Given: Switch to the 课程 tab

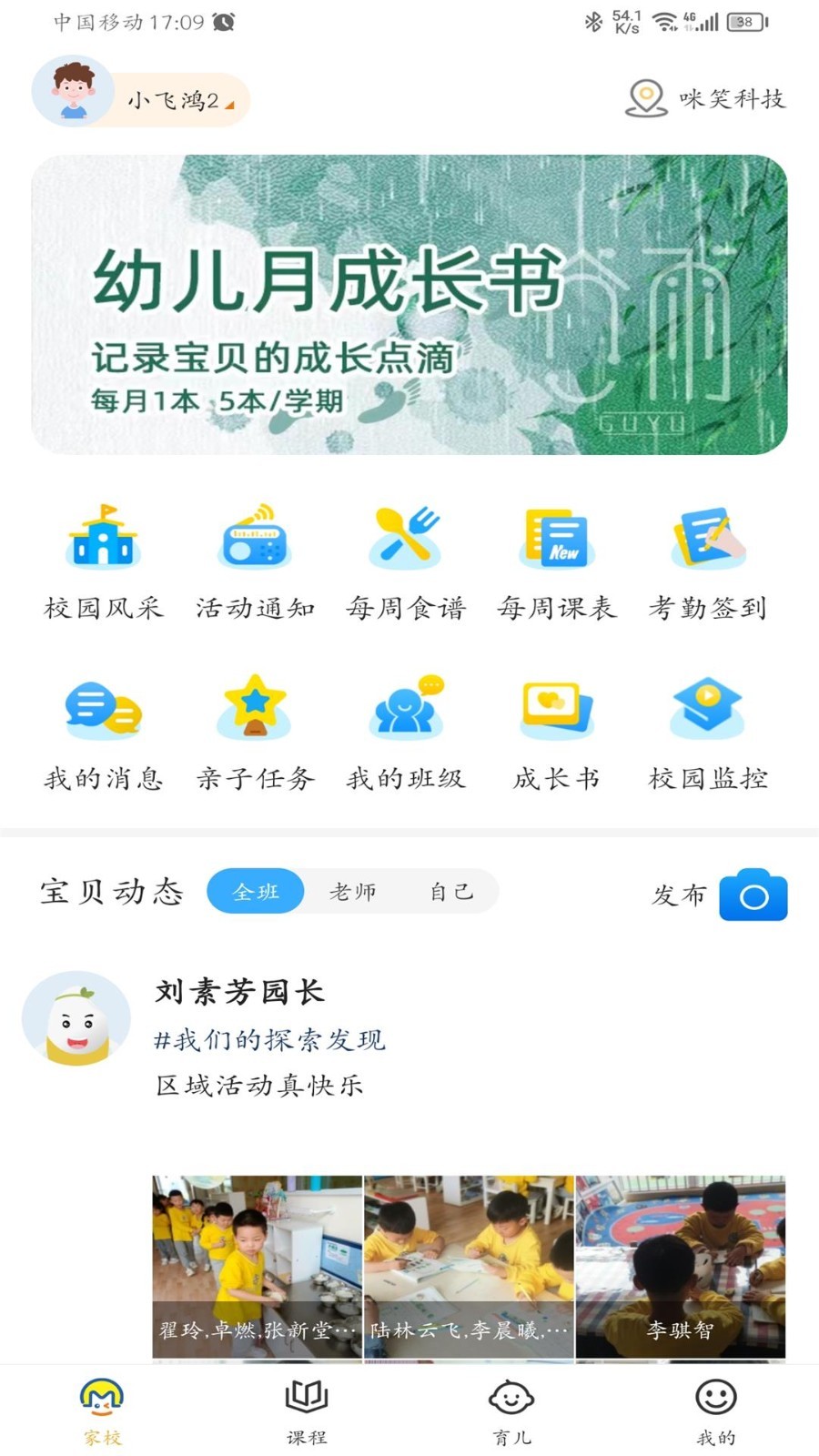Looking at the screenshot, I should coord(307,1410).
